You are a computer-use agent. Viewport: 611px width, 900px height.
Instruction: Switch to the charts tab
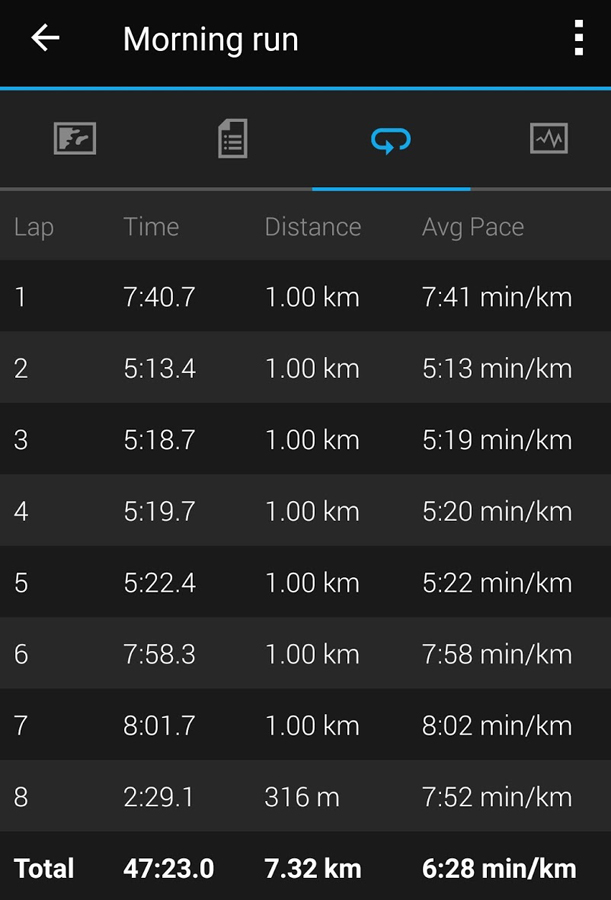point(548,139)
